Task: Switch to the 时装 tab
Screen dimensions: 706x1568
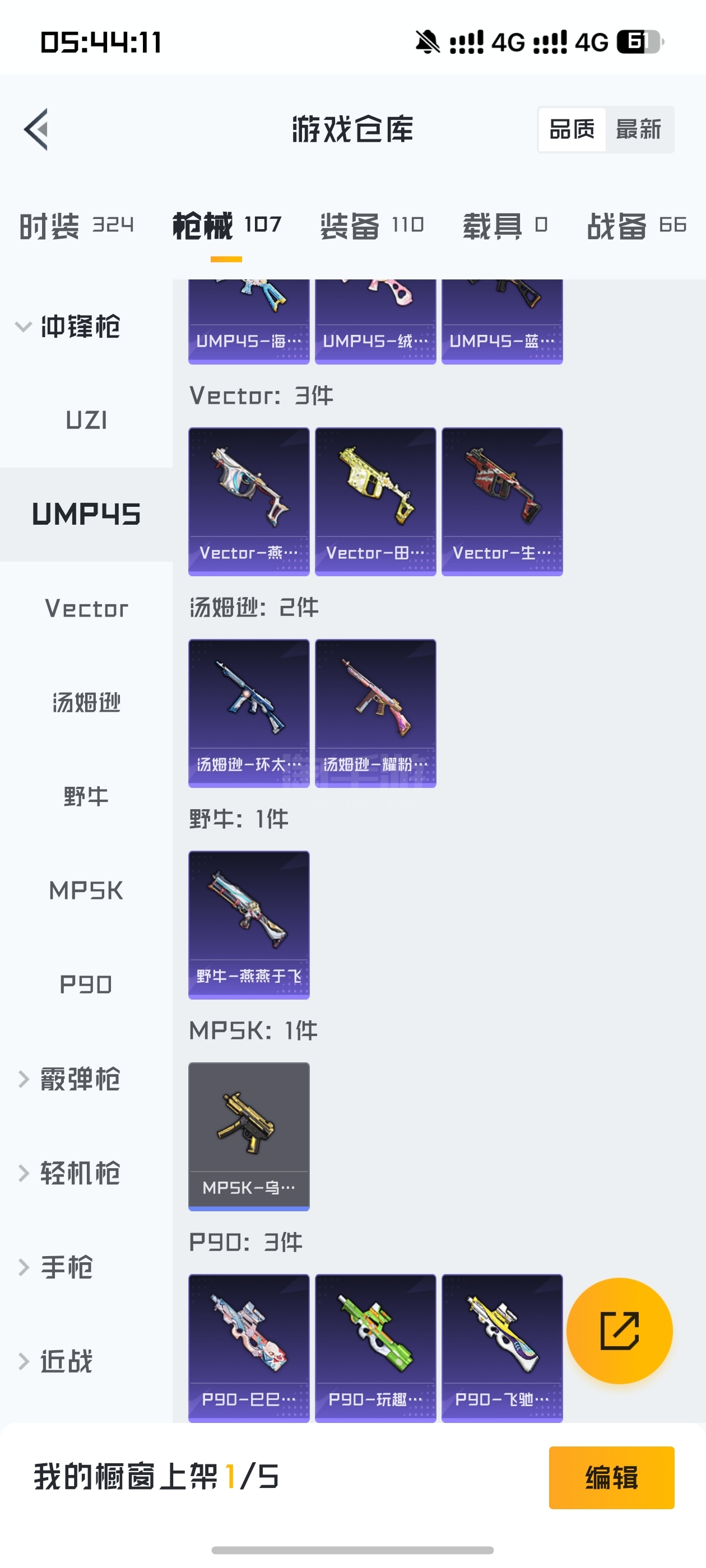Action: pyautogui.click(x=76, y=225)
